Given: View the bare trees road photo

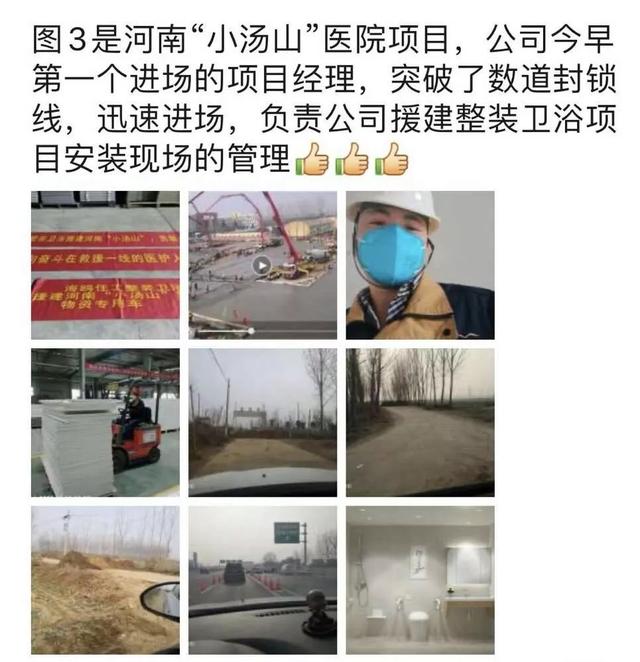Looking at the screenshot, I should click(x=419, y=422).
